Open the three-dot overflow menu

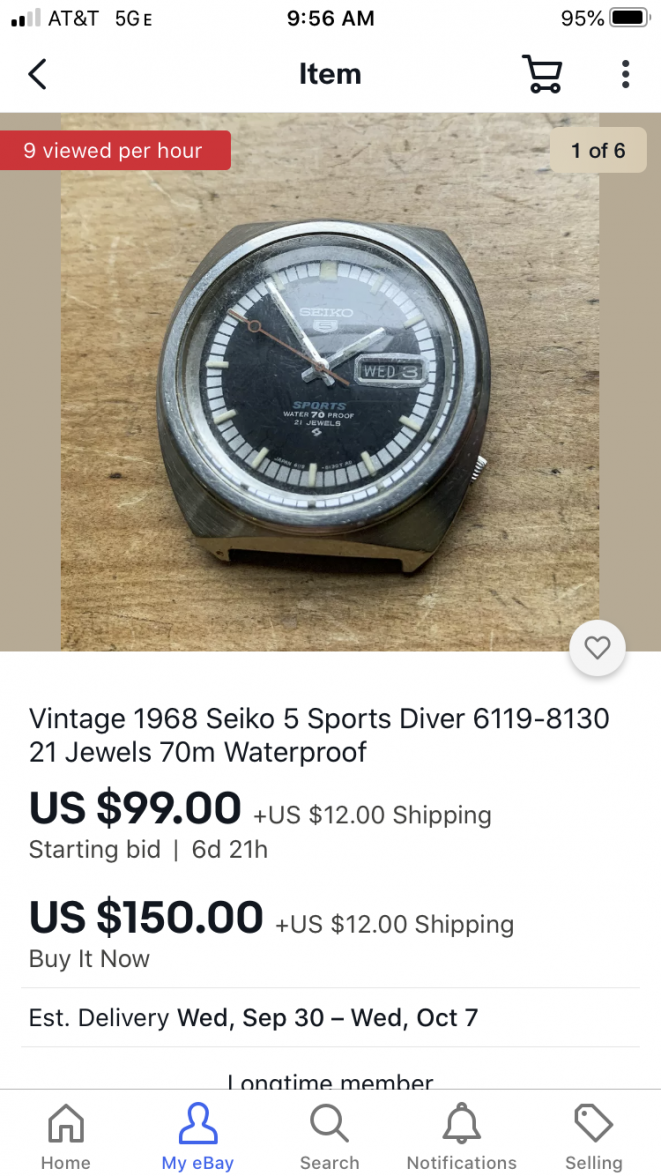click(625, 75)
